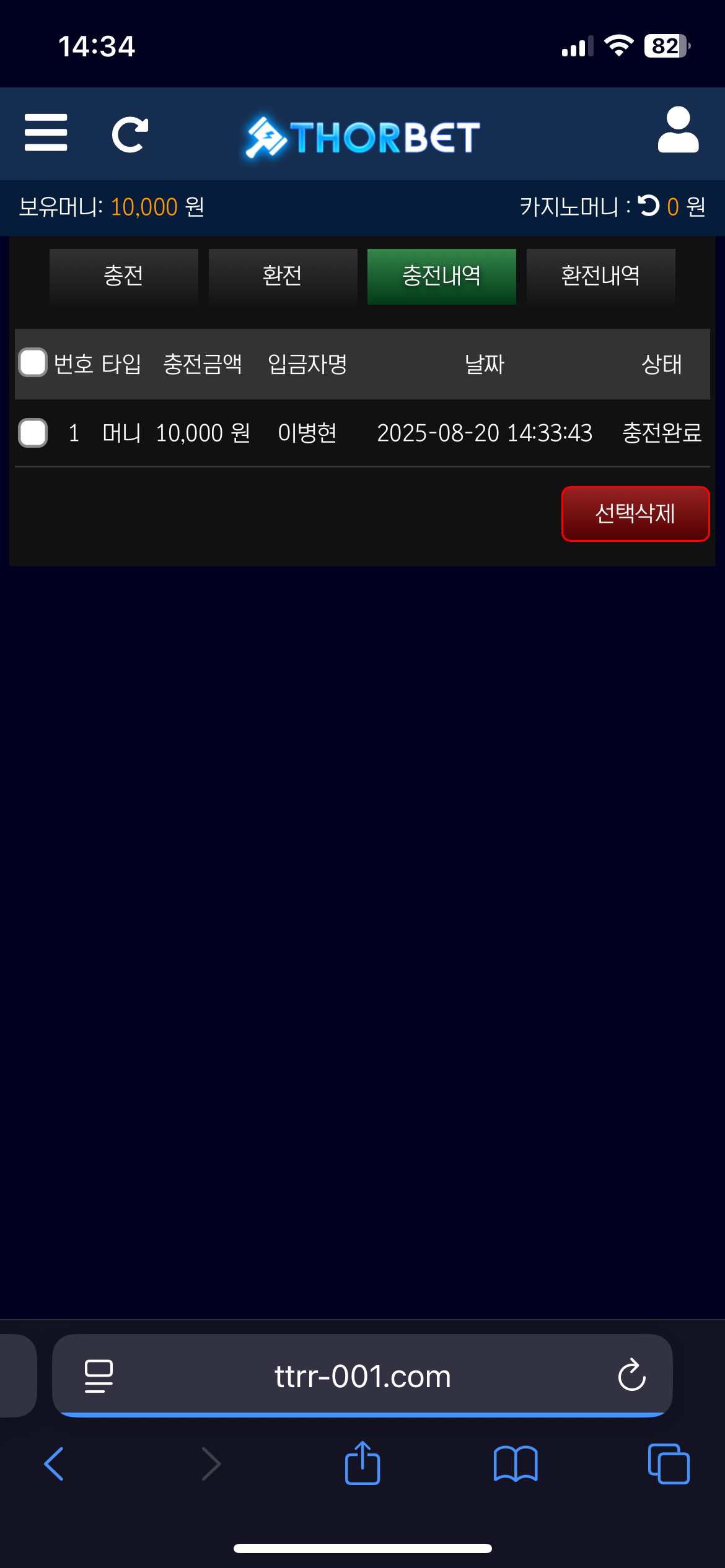Viewport: 725px width, 1568px height.
Task: Open the 환전내역 tab
Action: 600,276
